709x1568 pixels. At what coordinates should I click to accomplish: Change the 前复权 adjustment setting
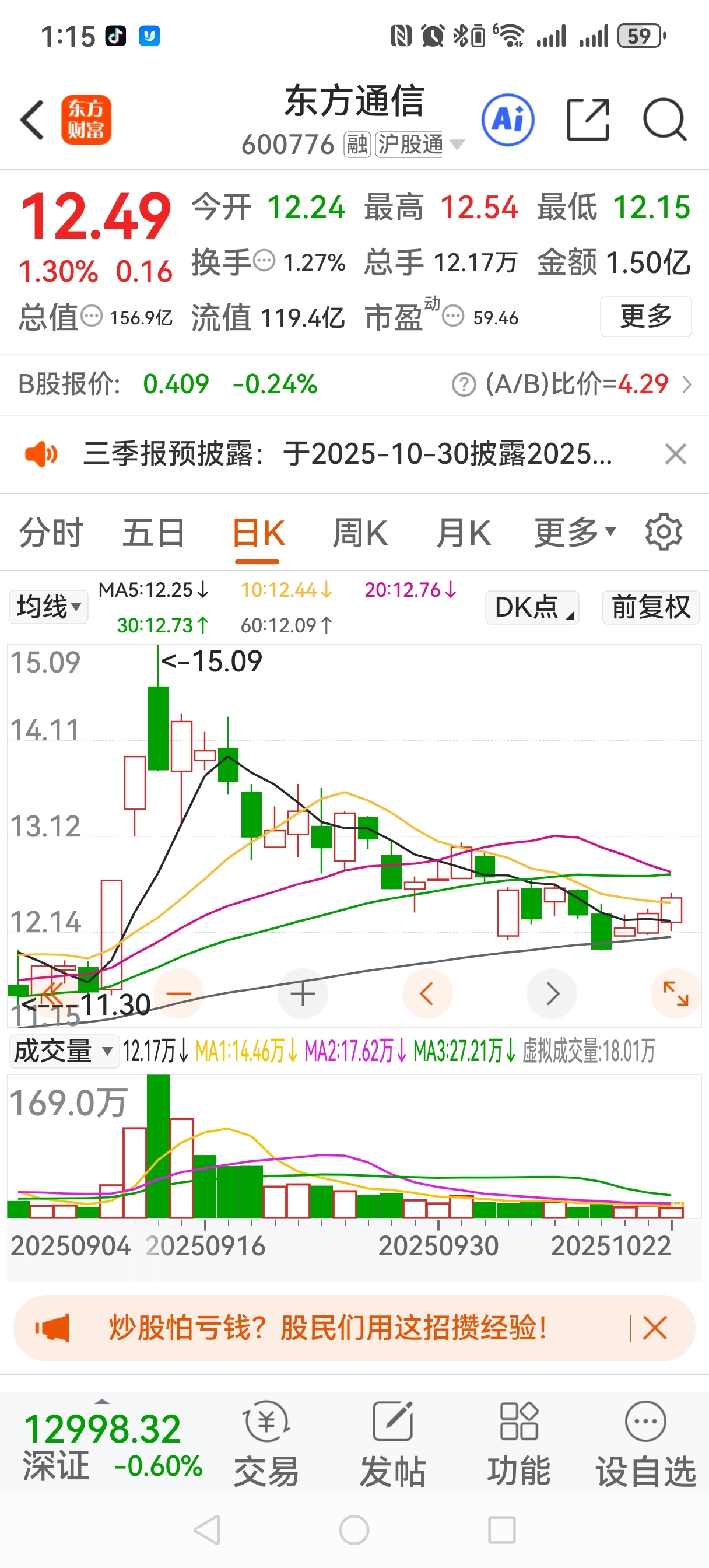pyautogui.click(x=651, y=607)
